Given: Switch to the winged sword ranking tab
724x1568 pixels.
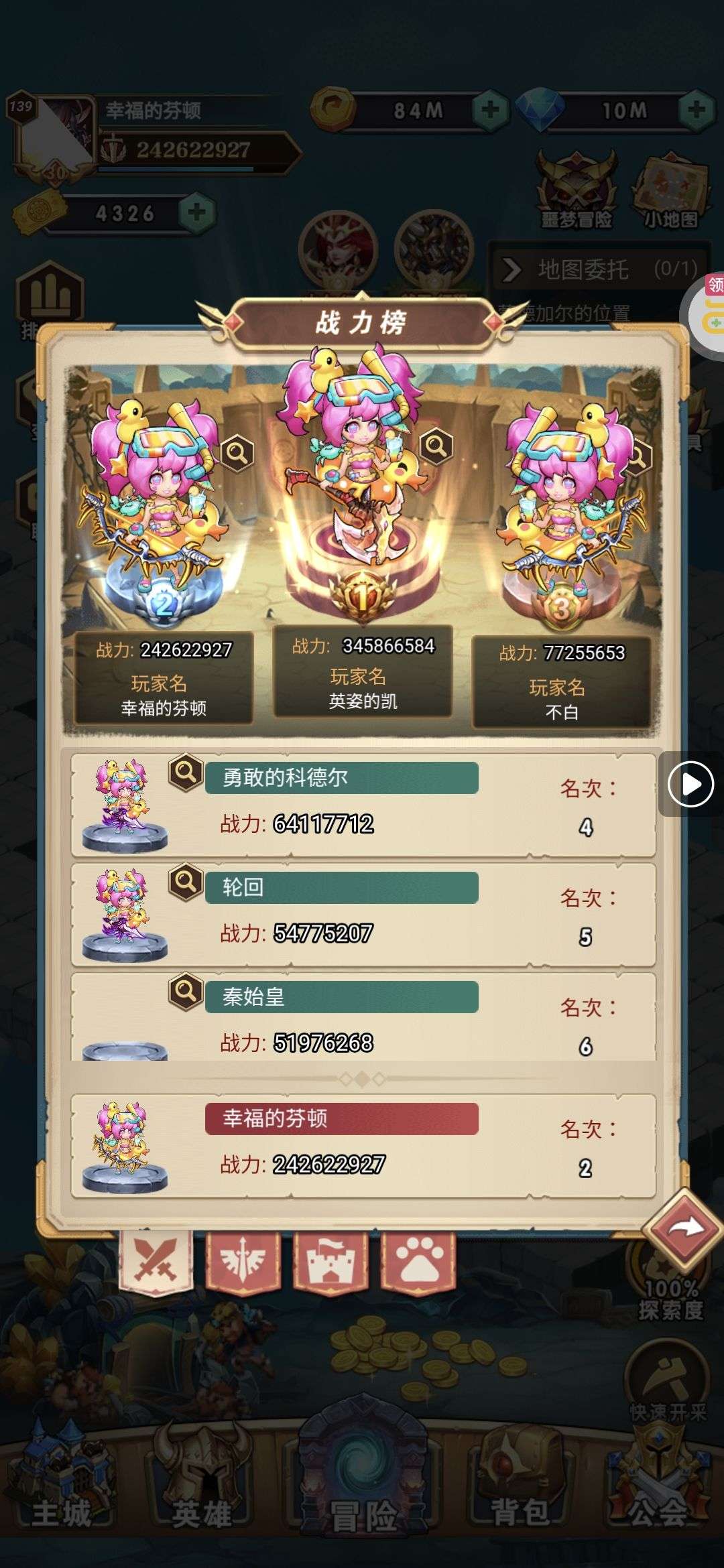Looking at the screenshot, I should tap(243, 1262).
